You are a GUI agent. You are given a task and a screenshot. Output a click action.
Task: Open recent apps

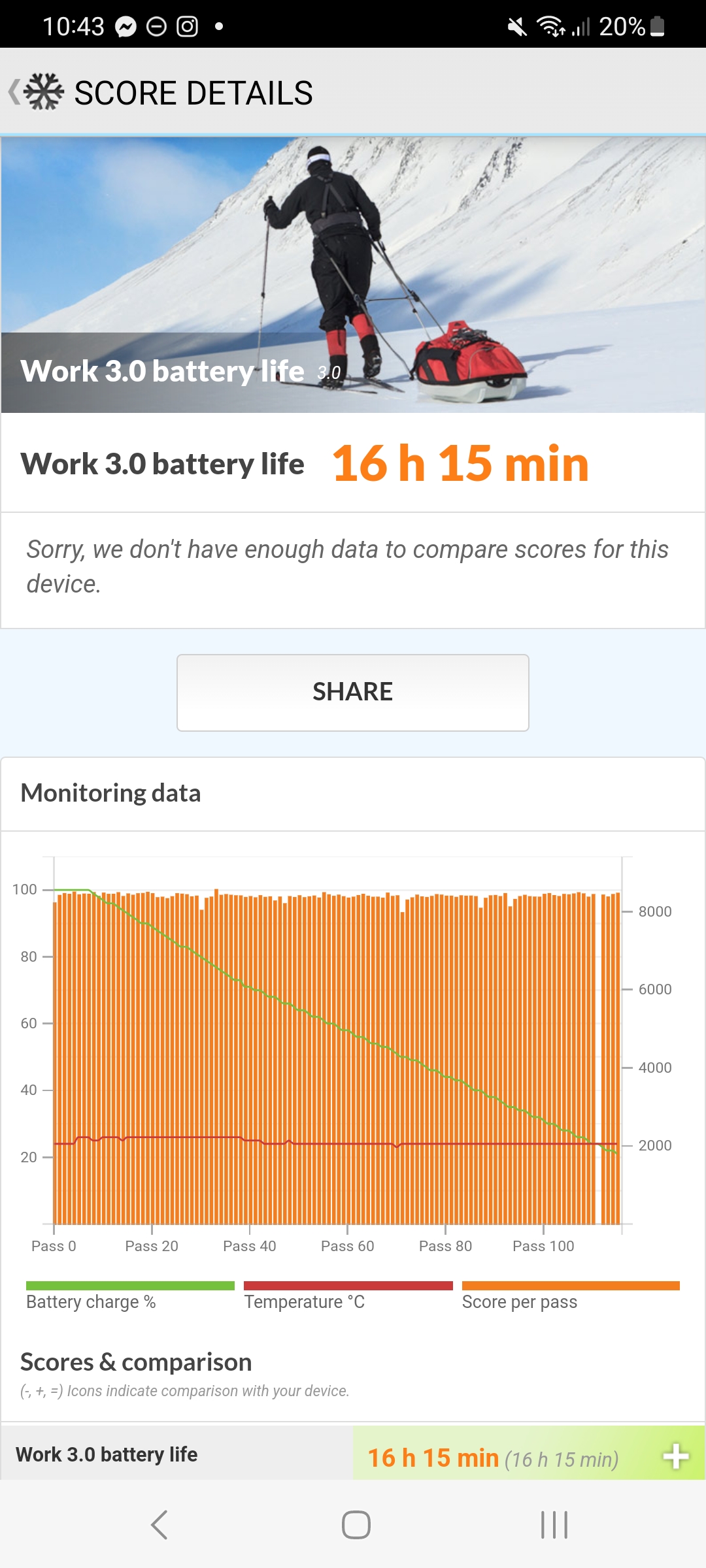tap(554, 1525)
